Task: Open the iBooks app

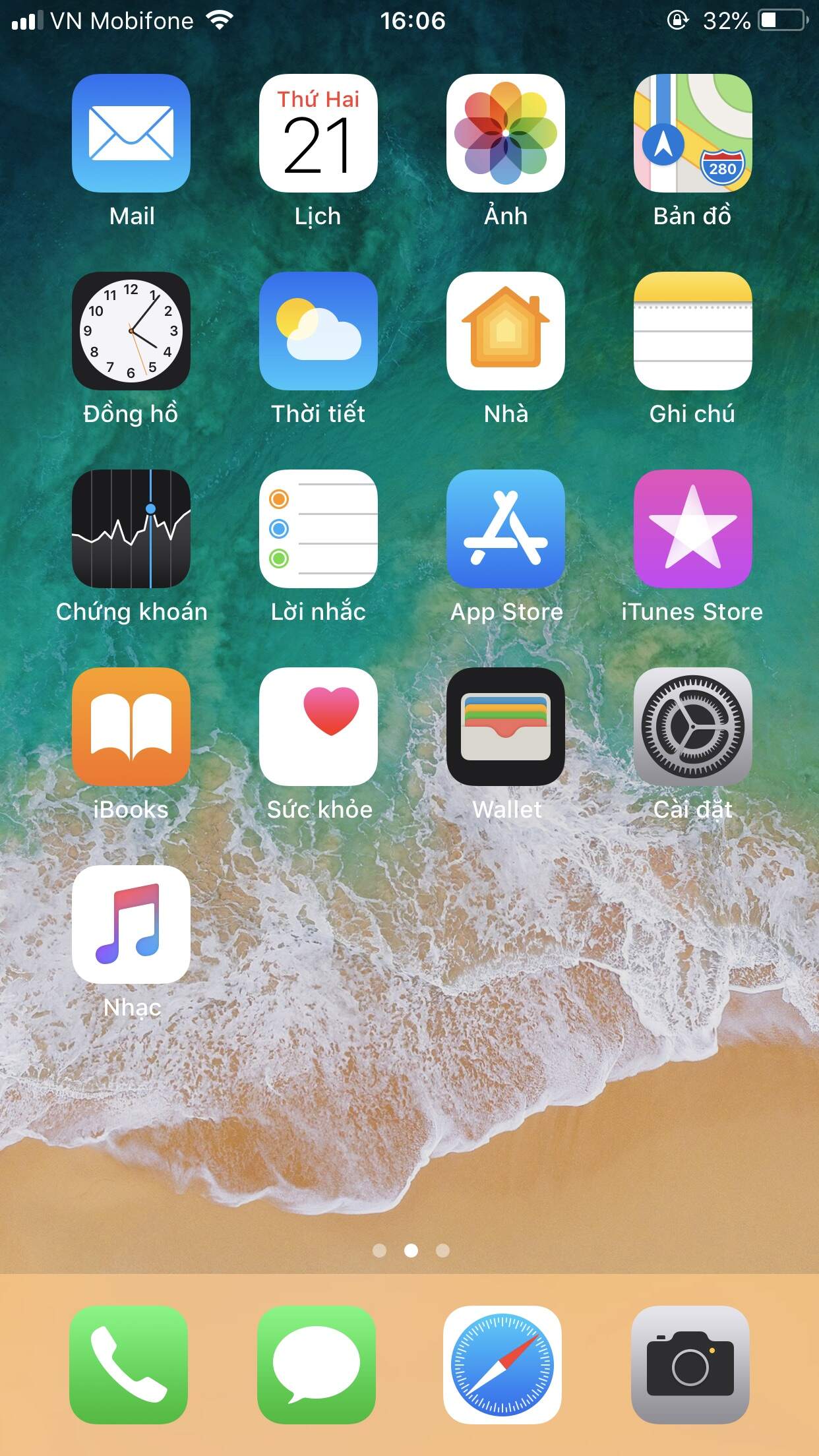Action: (131, 727)
